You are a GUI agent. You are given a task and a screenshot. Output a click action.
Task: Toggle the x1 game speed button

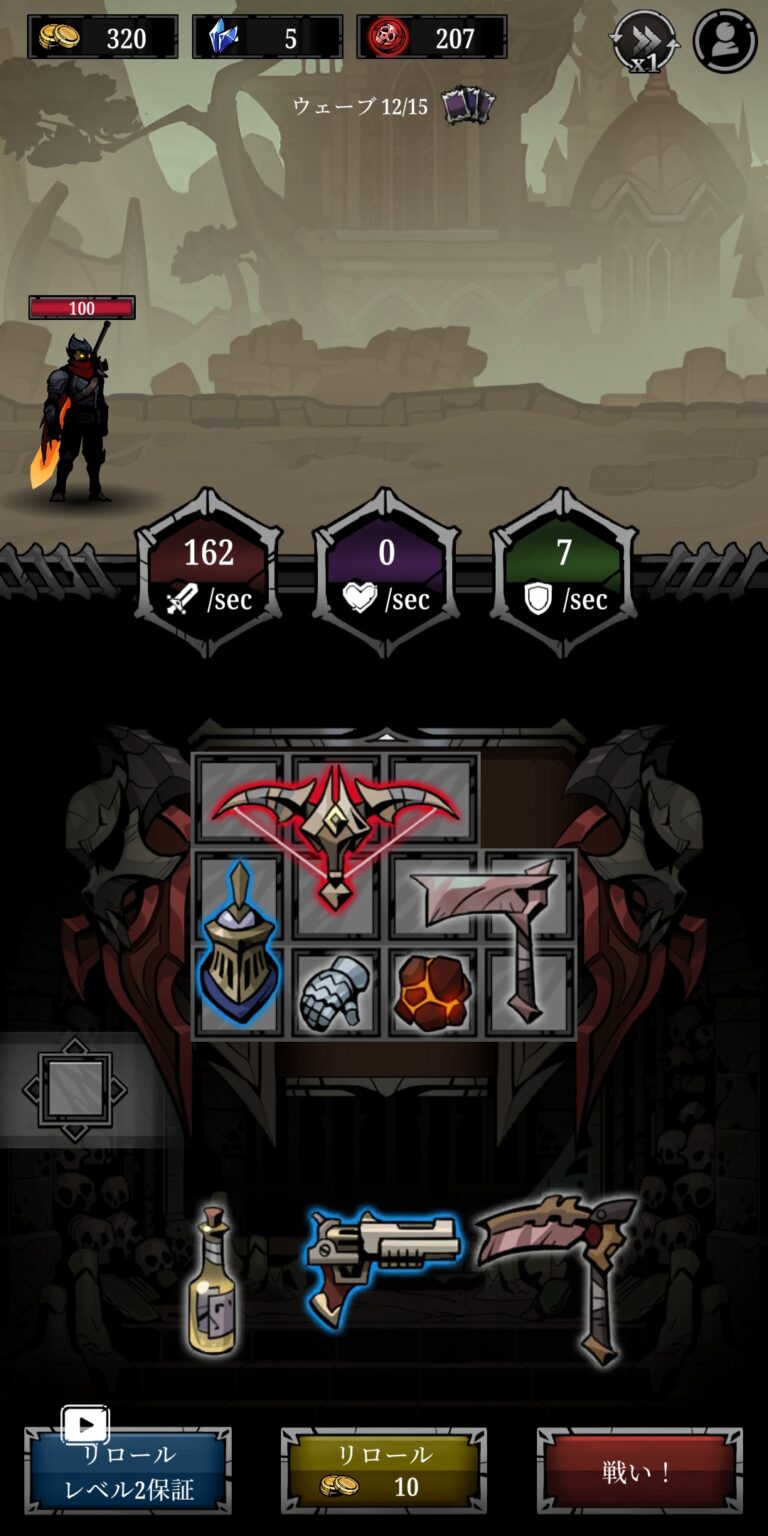pos(644,42)
